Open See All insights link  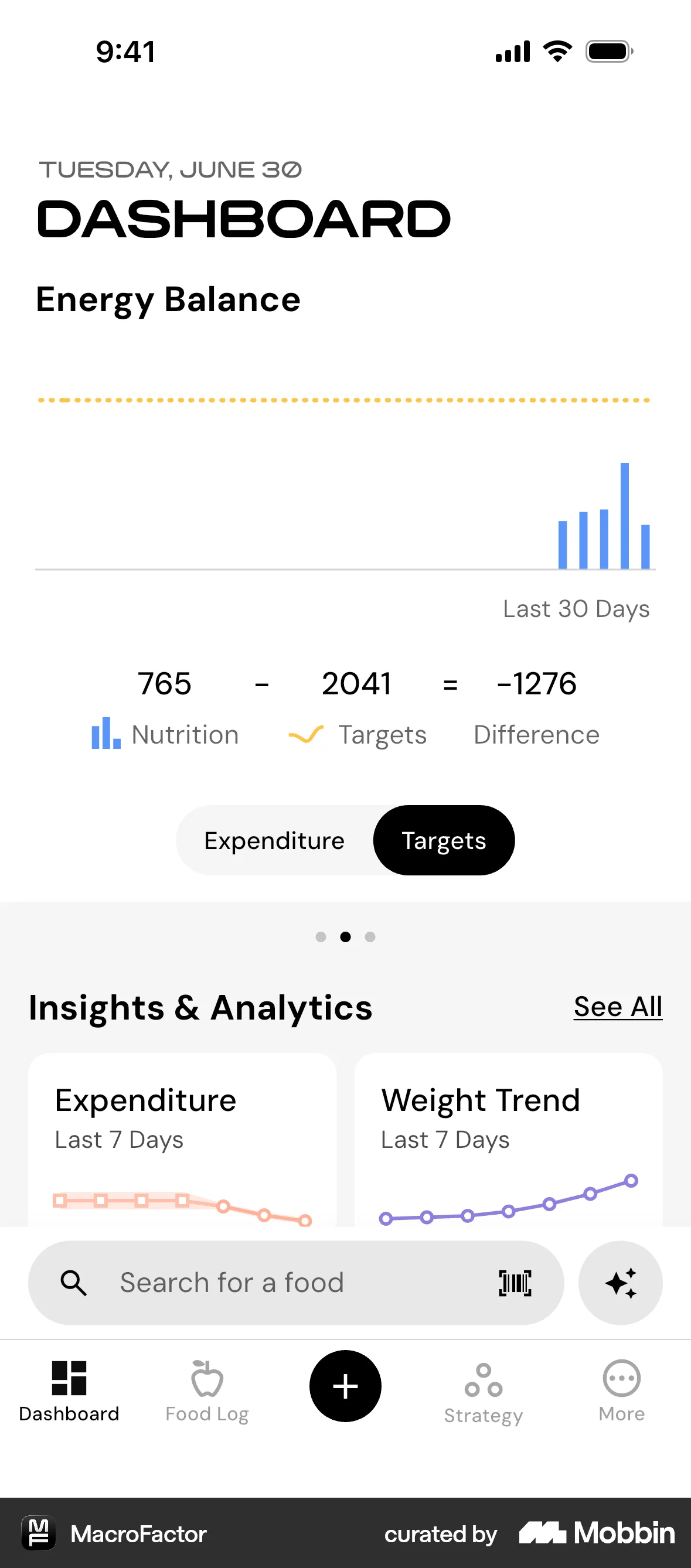618,1007
